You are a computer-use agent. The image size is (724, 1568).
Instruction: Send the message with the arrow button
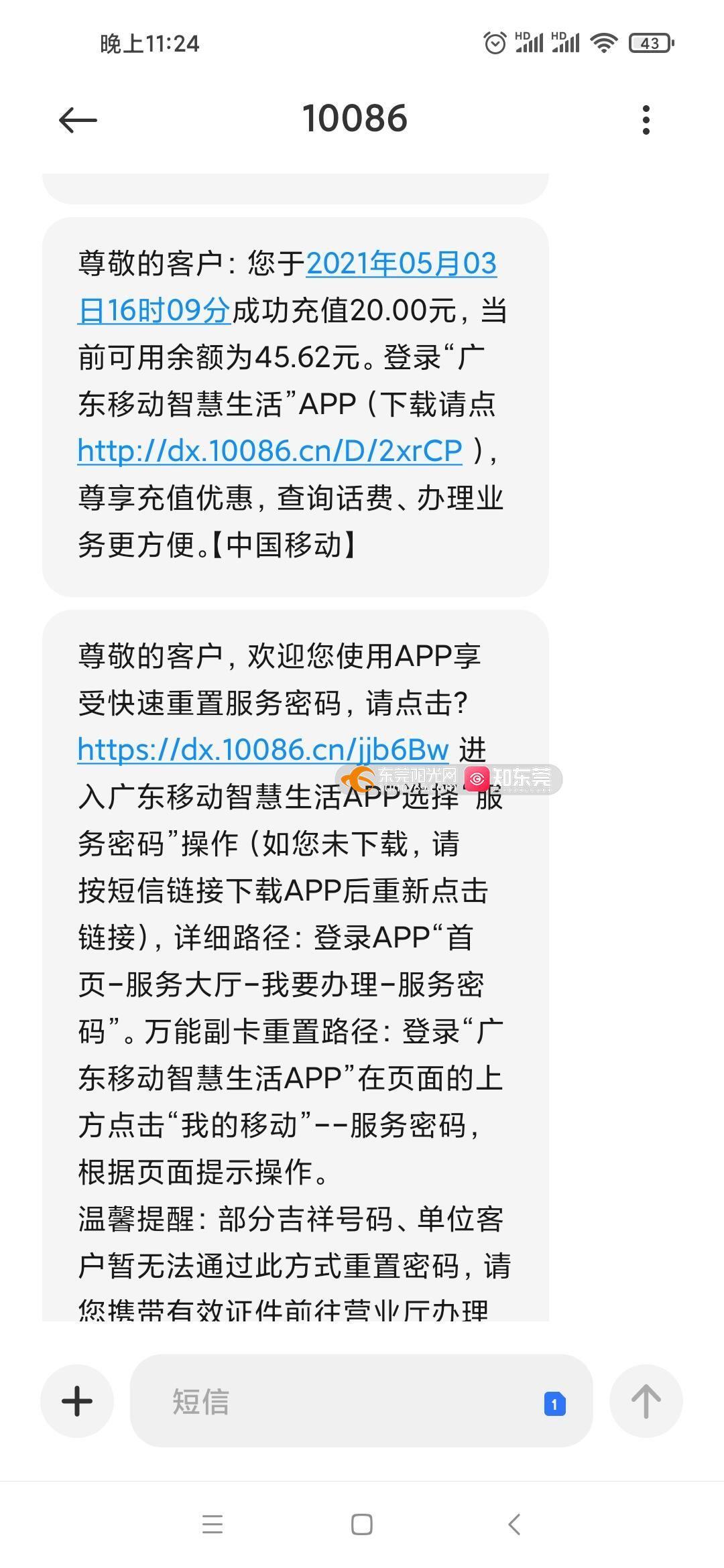(646, 1401)
